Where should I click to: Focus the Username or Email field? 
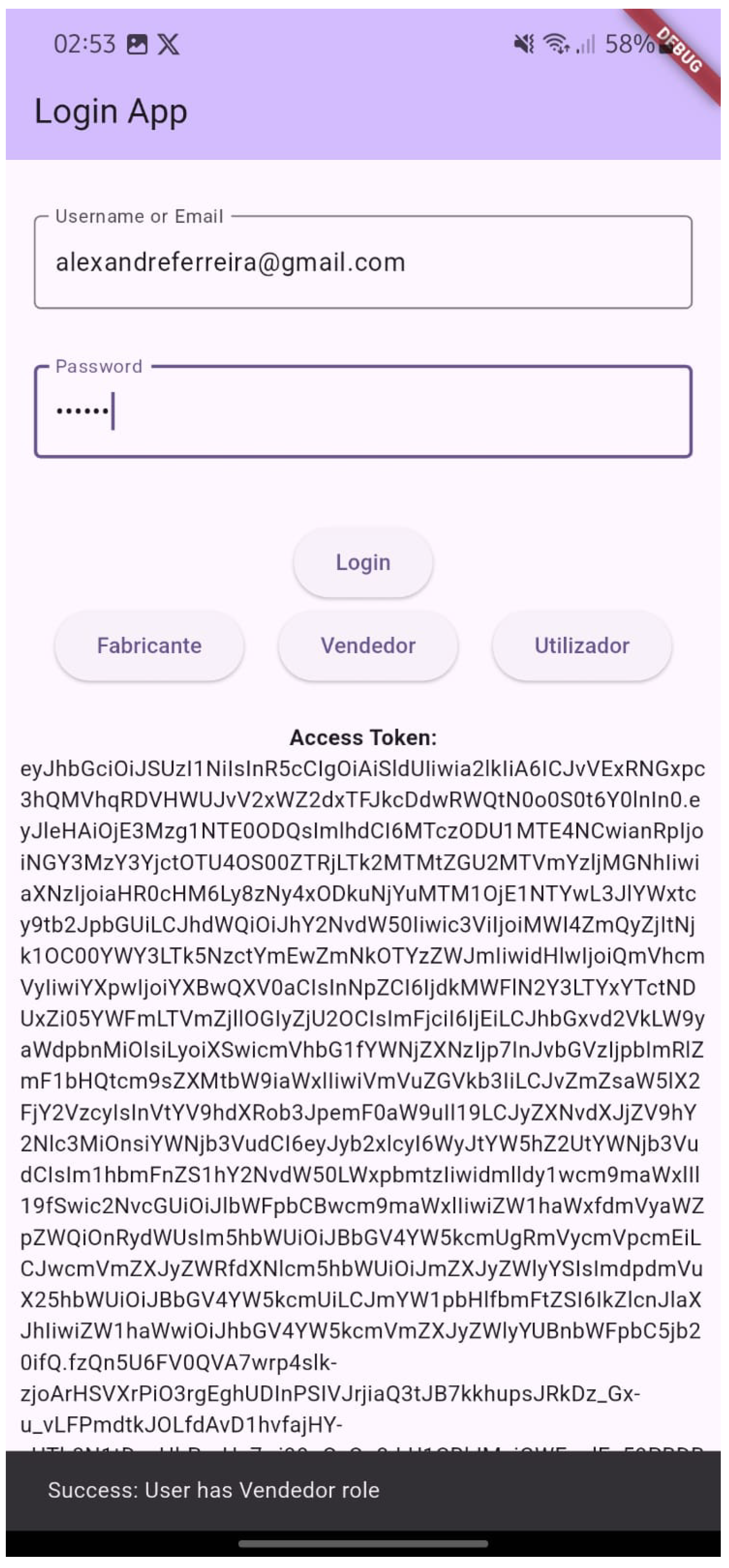tap(363, 262)
